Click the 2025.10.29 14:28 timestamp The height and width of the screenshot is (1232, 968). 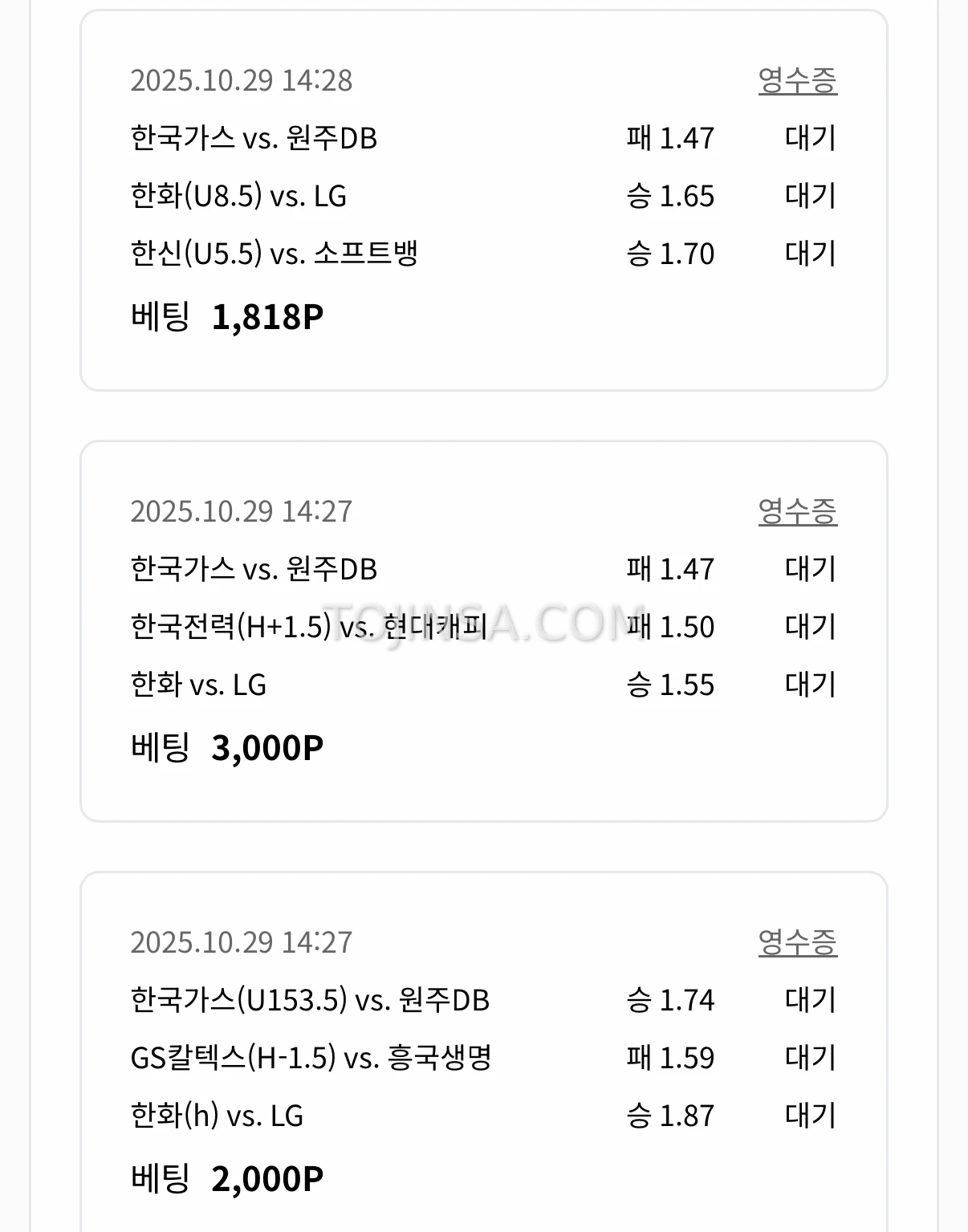click(x=242, y=80)
